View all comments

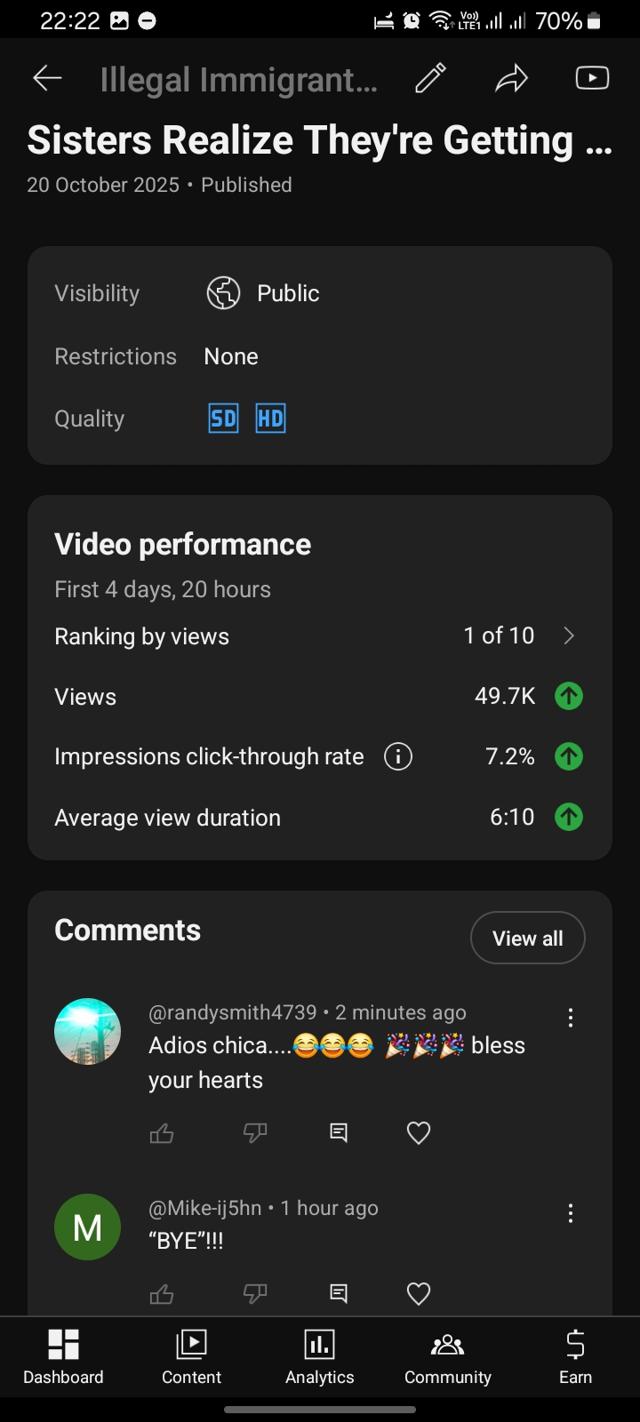pos(527,938)
